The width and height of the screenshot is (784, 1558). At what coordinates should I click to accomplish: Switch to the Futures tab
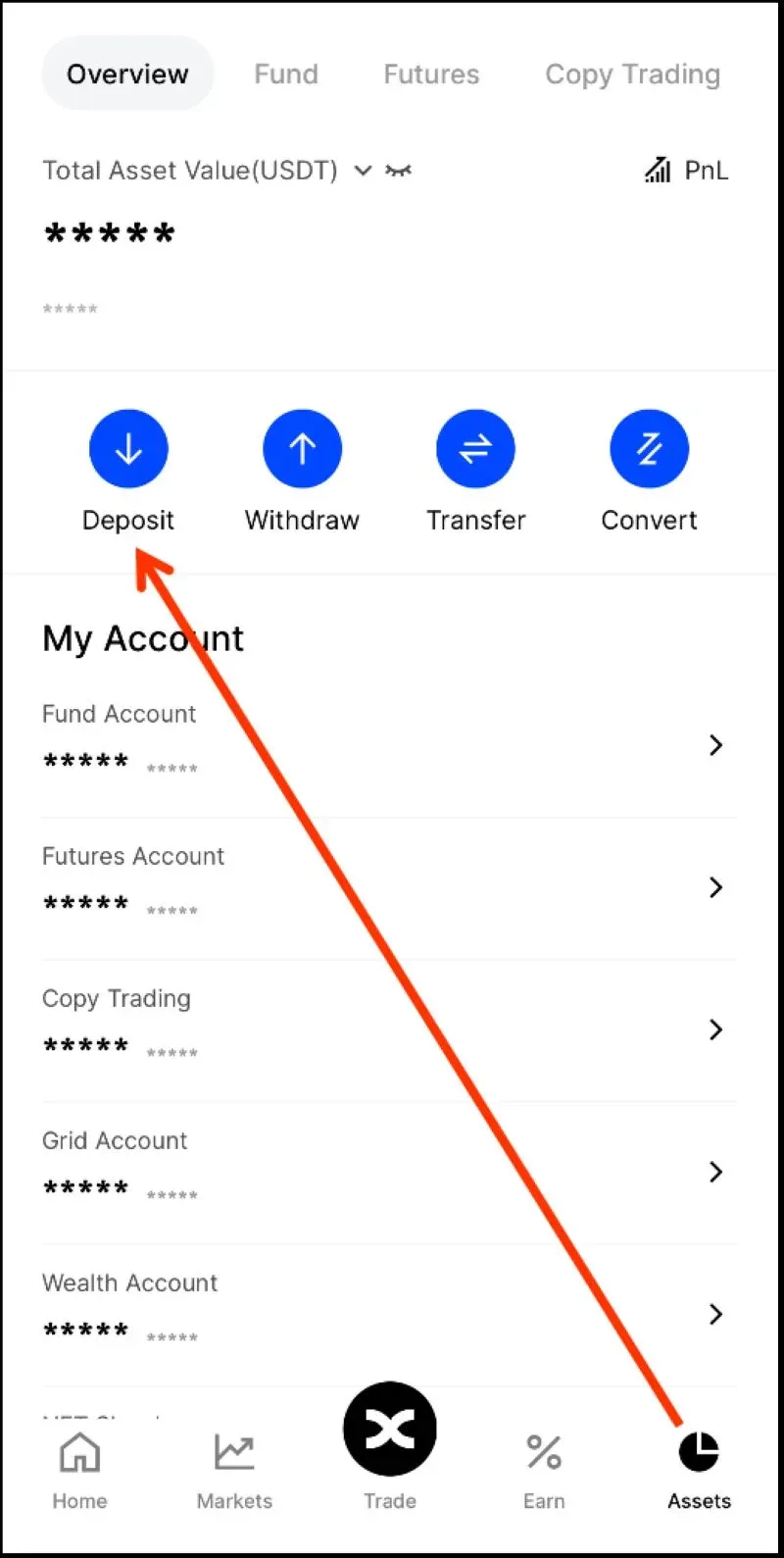[431, 75]
